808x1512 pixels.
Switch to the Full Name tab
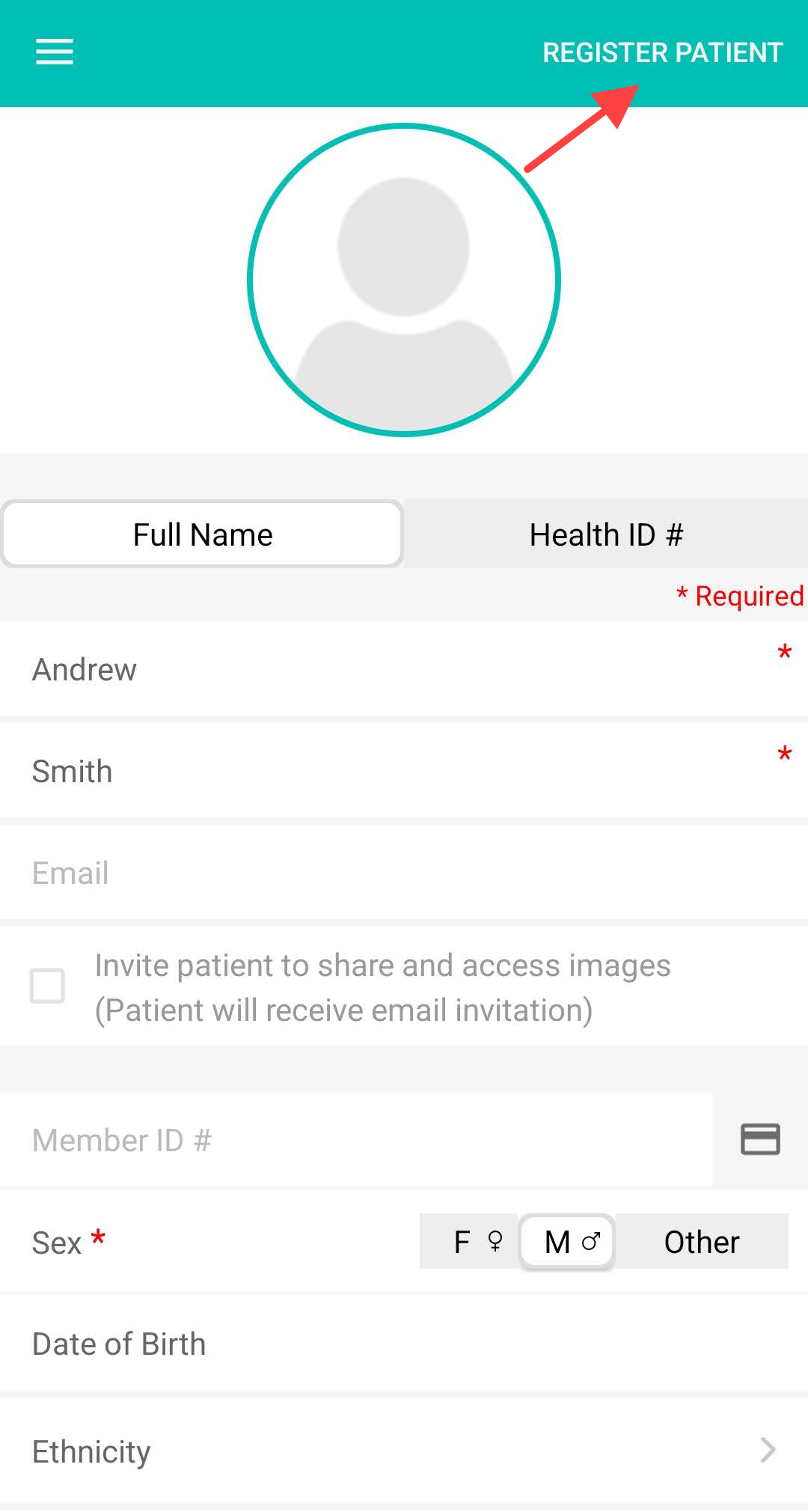pyautogui.click(x=203, y=534)
